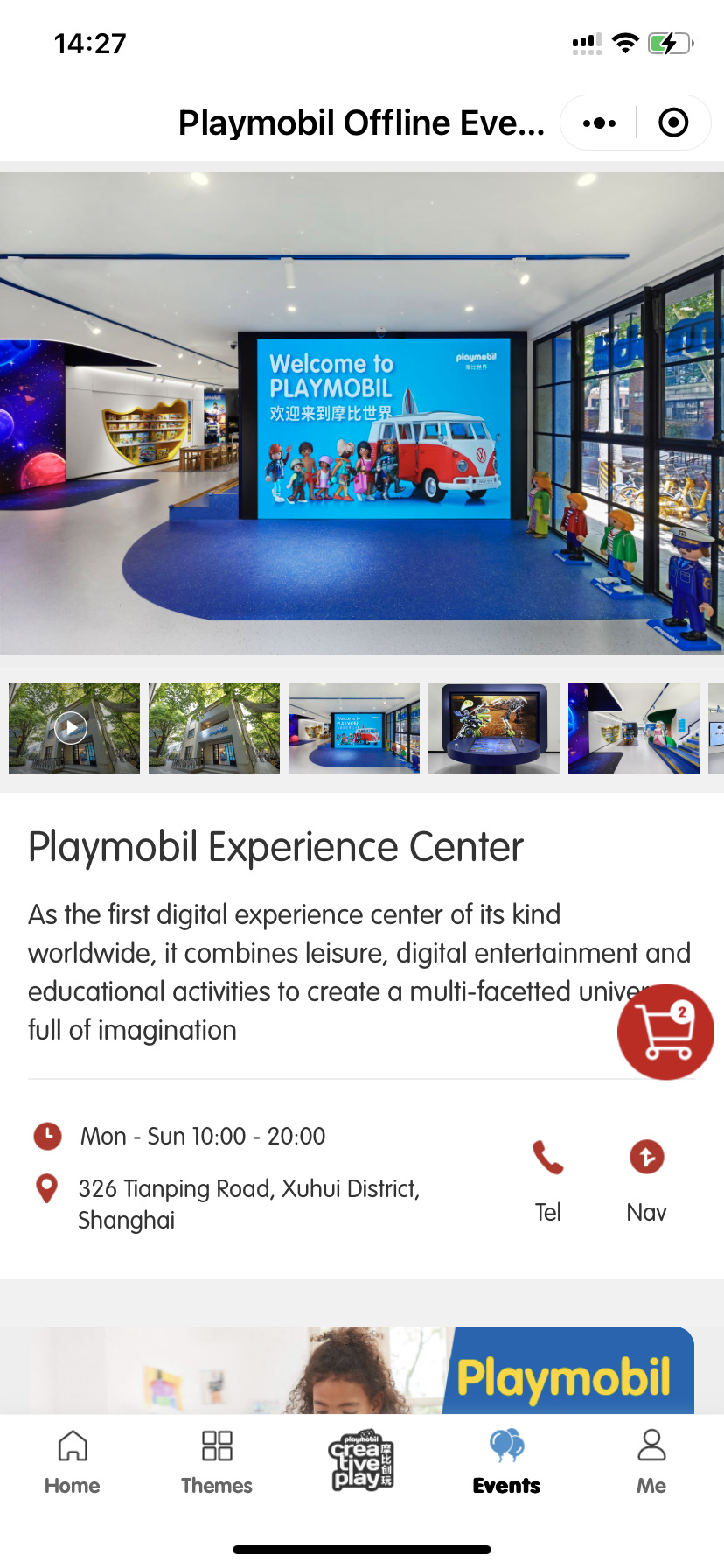The width and height of the screenshot is (724, 1568).
Task: Open the Playmobil banner at the bottom
Action: click(x=362, y=1370)
